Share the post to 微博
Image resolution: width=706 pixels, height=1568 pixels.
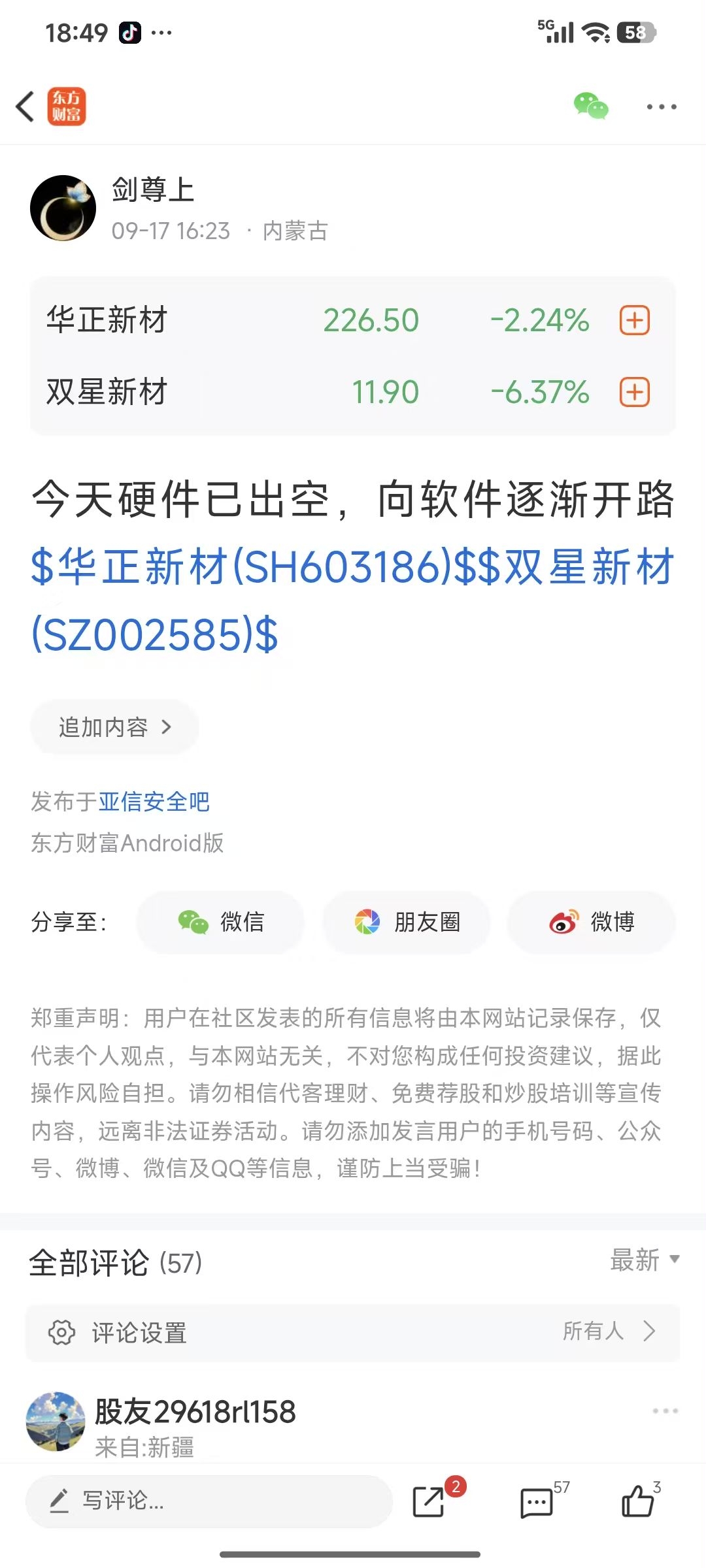(x=592, y=922)
